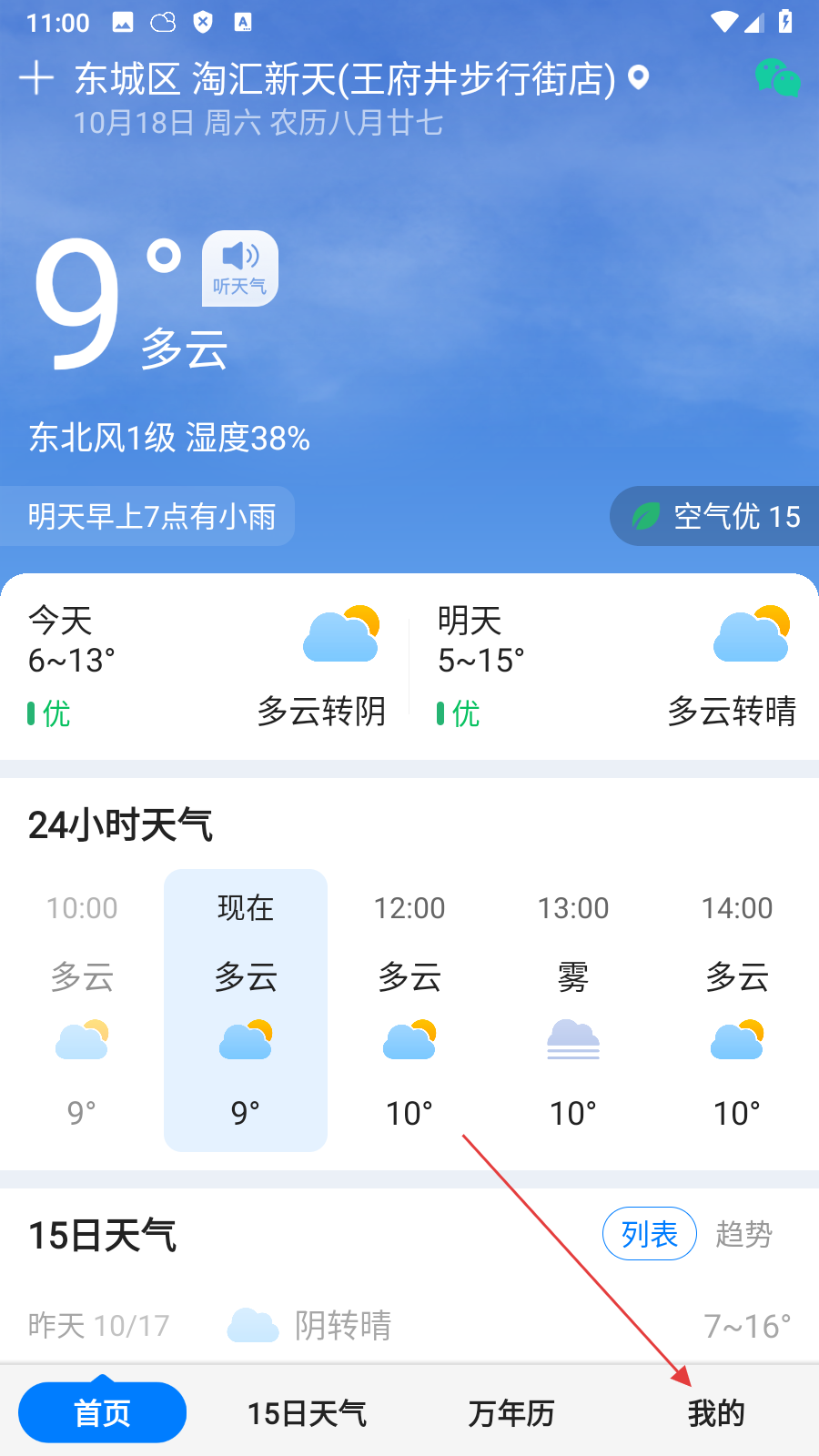Switch 15-day forecast to 列表 view

tap(649, 1234)
